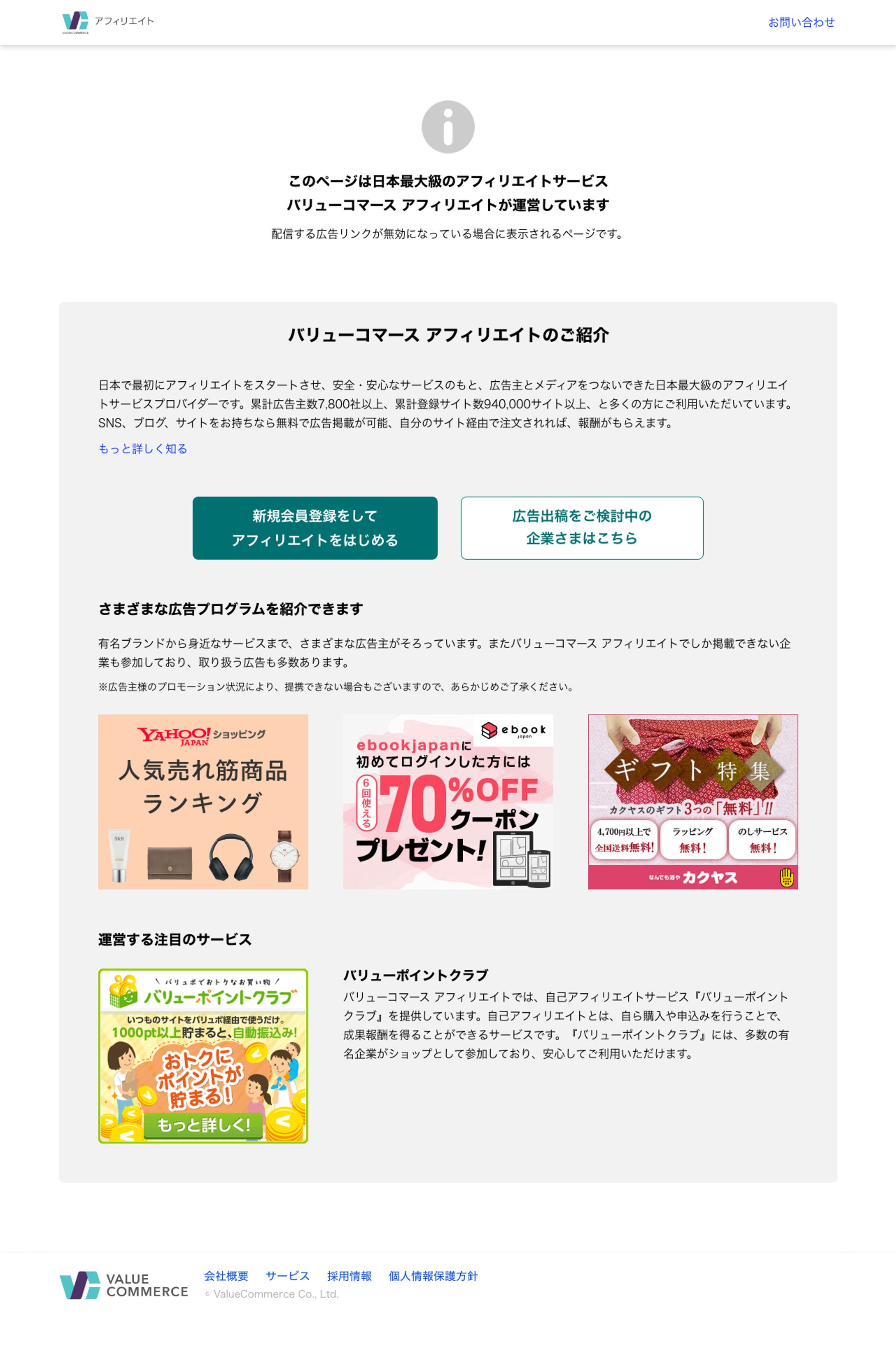Open the バリューポイントクラブ banner

coord(203,1056)
